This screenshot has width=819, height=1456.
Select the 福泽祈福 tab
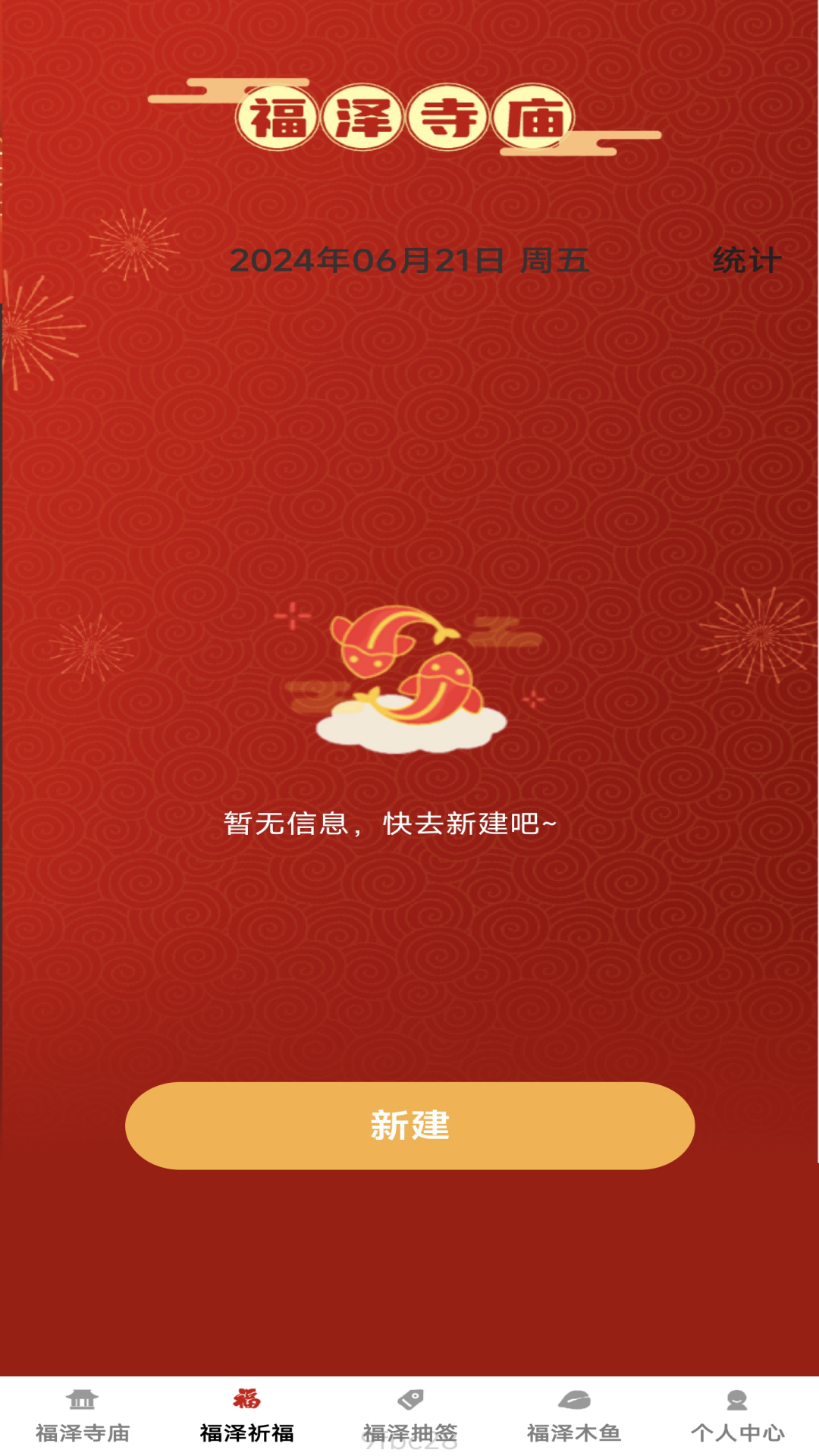pyautogui.click(x=246, y=1417)
